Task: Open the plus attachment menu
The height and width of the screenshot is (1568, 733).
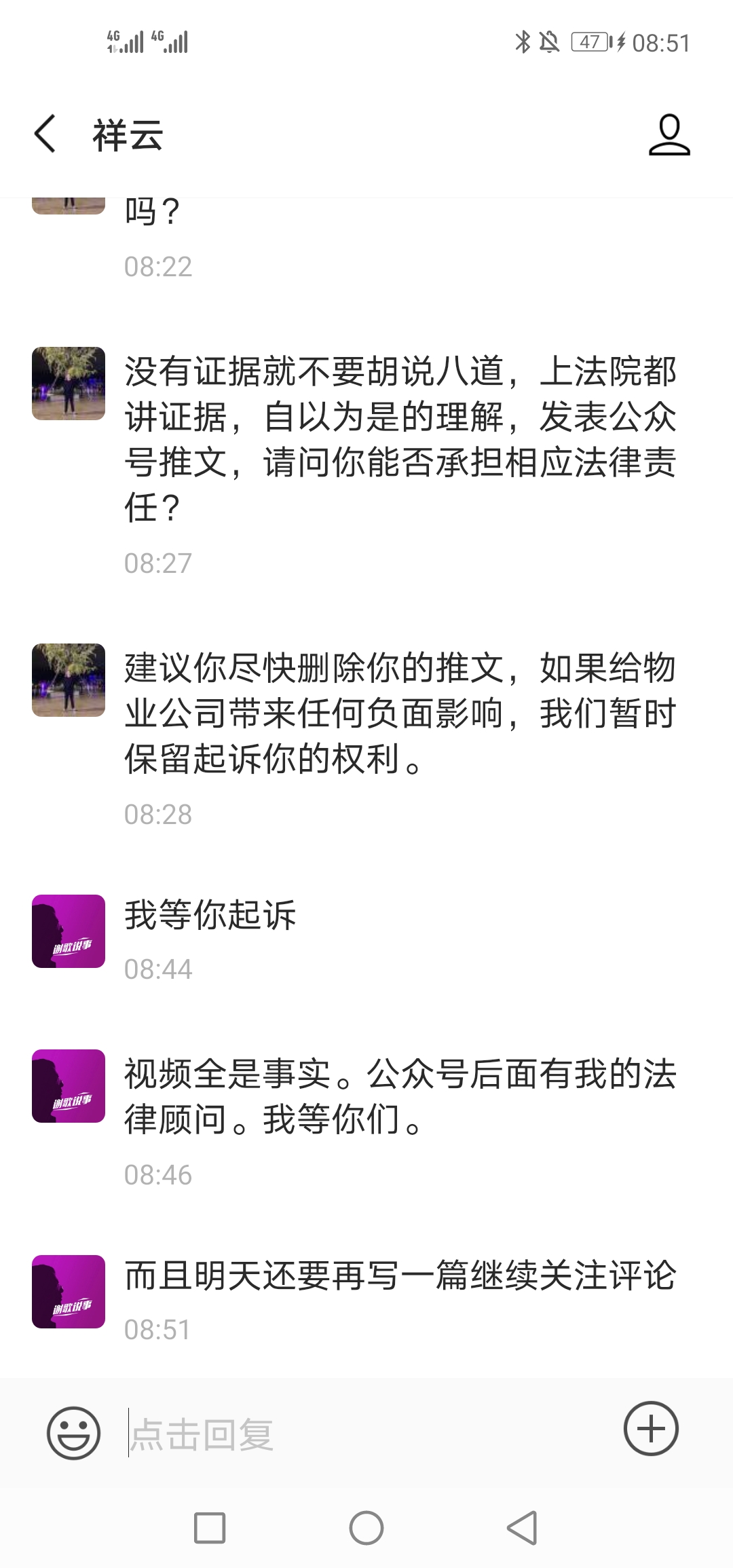Action: pyautogui.click(x=651, y=1428)
